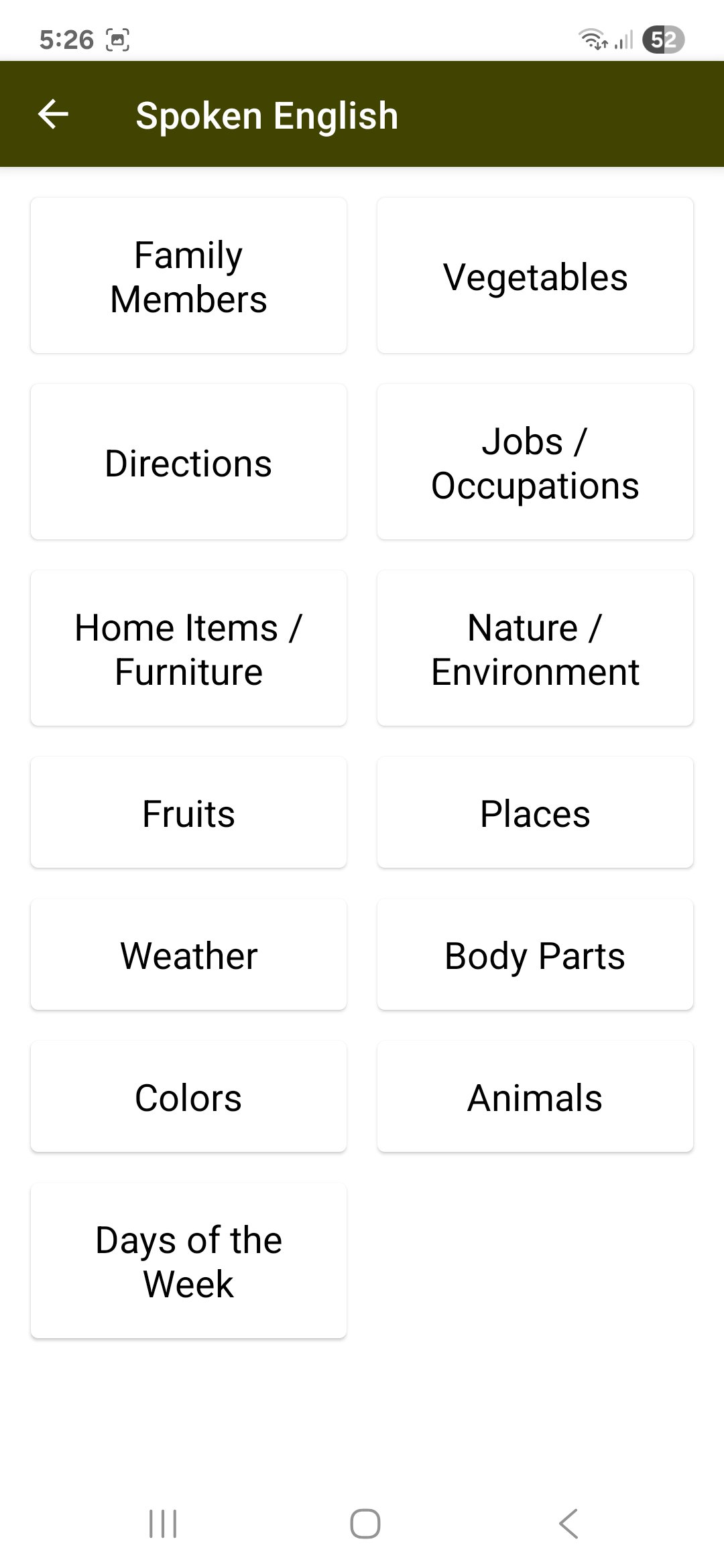
Task: Choose the Animals category
Action: pos(535,1097)
